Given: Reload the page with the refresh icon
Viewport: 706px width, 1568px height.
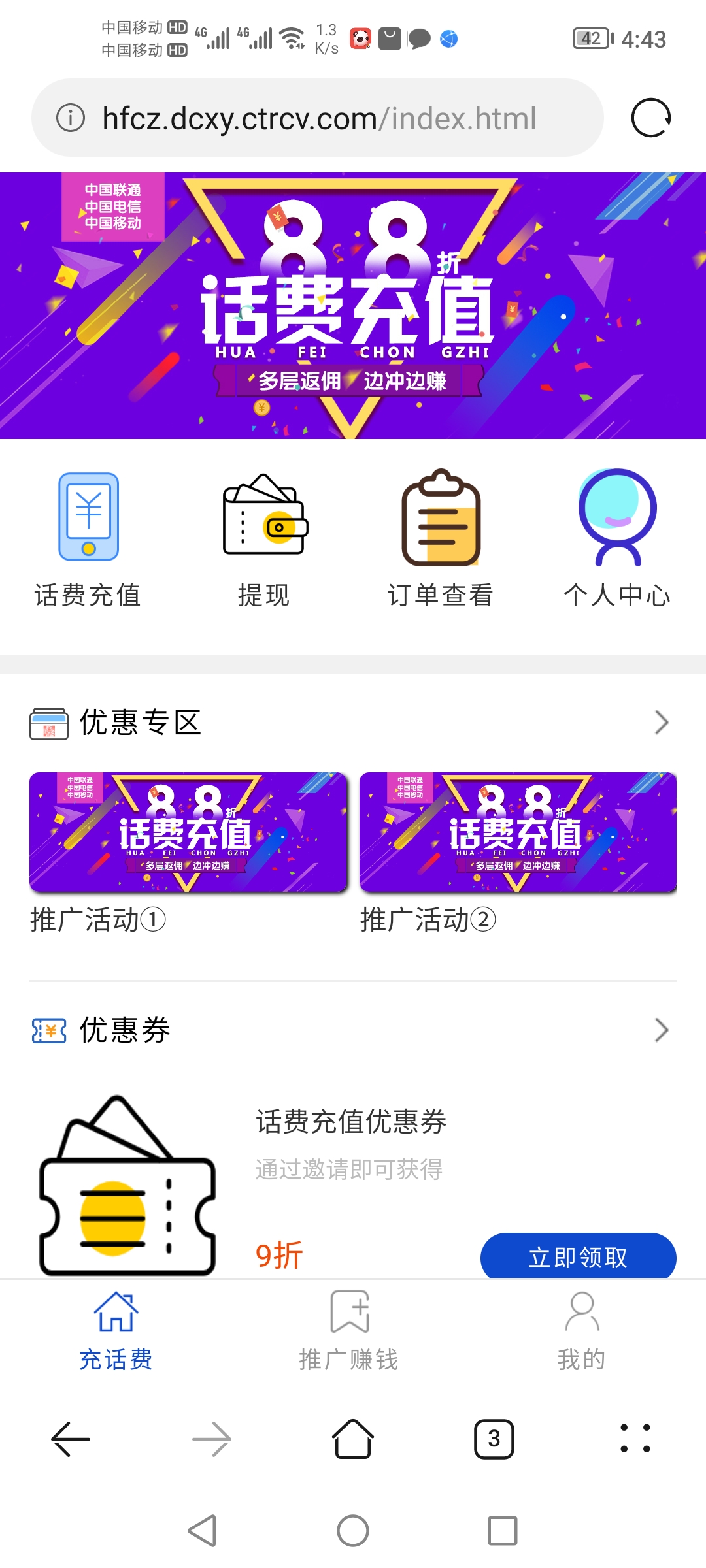Looking at the screenshot, I should point(650,118).
